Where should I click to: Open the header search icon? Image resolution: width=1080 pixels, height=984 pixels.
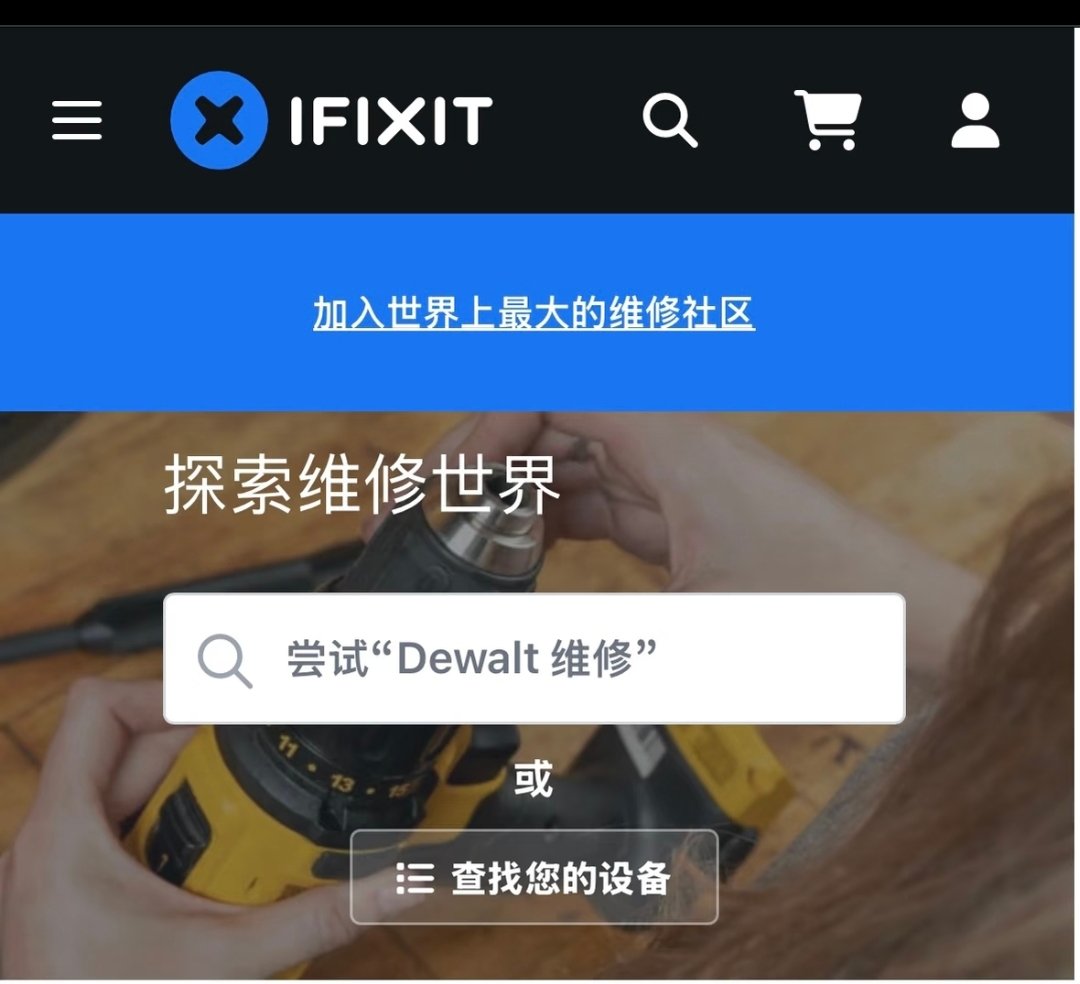point(669,120)
